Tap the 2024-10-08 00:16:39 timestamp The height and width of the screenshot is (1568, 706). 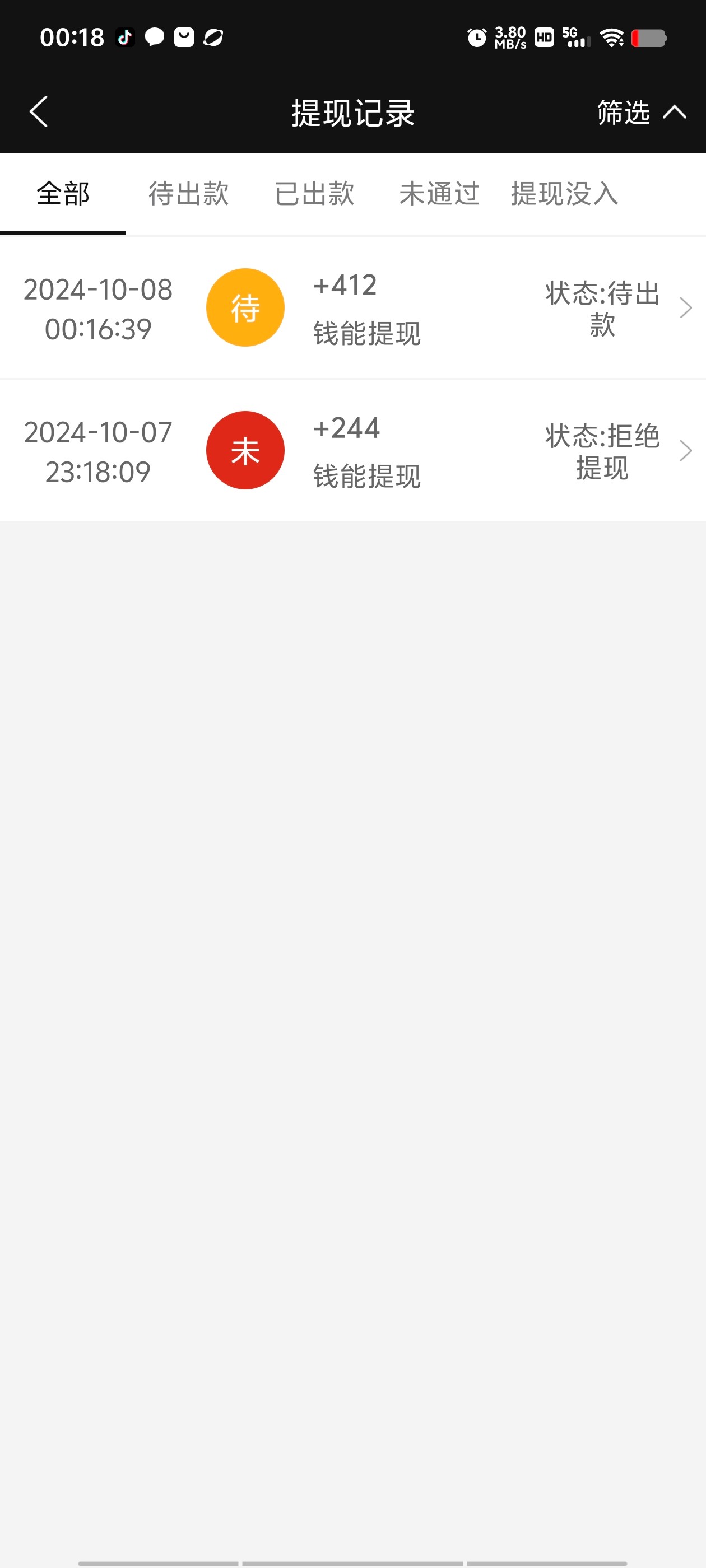tap(97, 309)
